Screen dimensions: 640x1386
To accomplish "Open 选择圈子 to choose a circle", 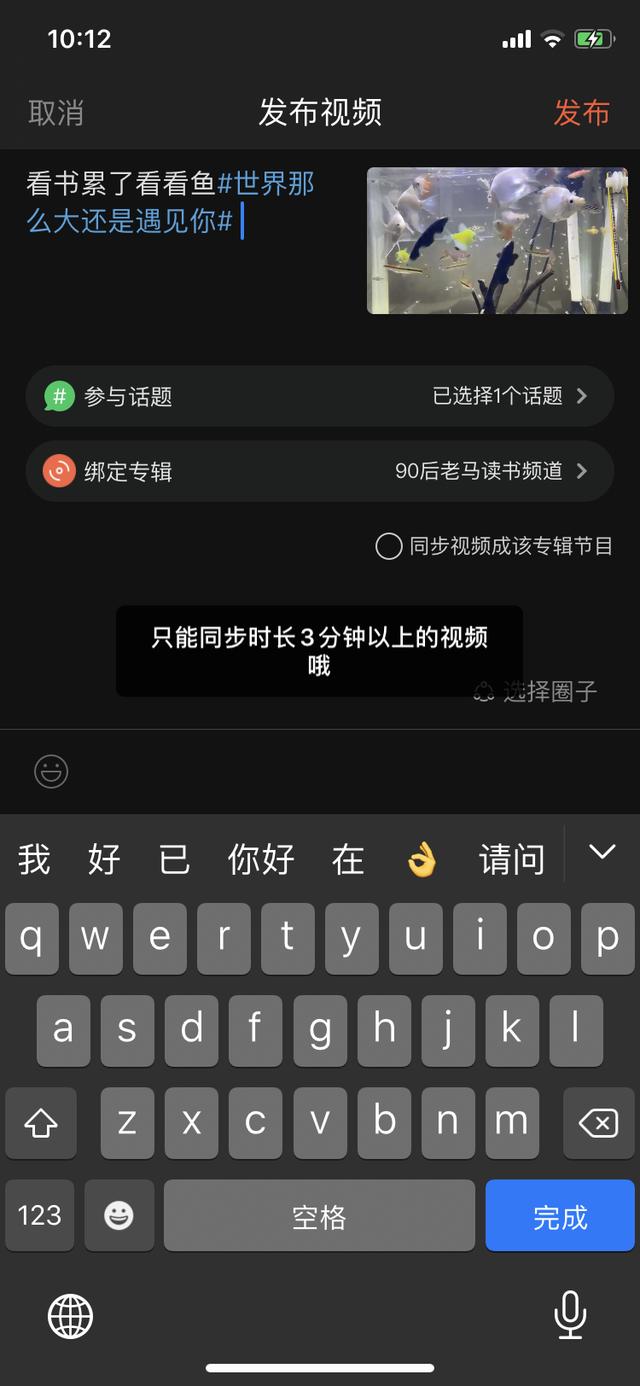I will point(536,690).
